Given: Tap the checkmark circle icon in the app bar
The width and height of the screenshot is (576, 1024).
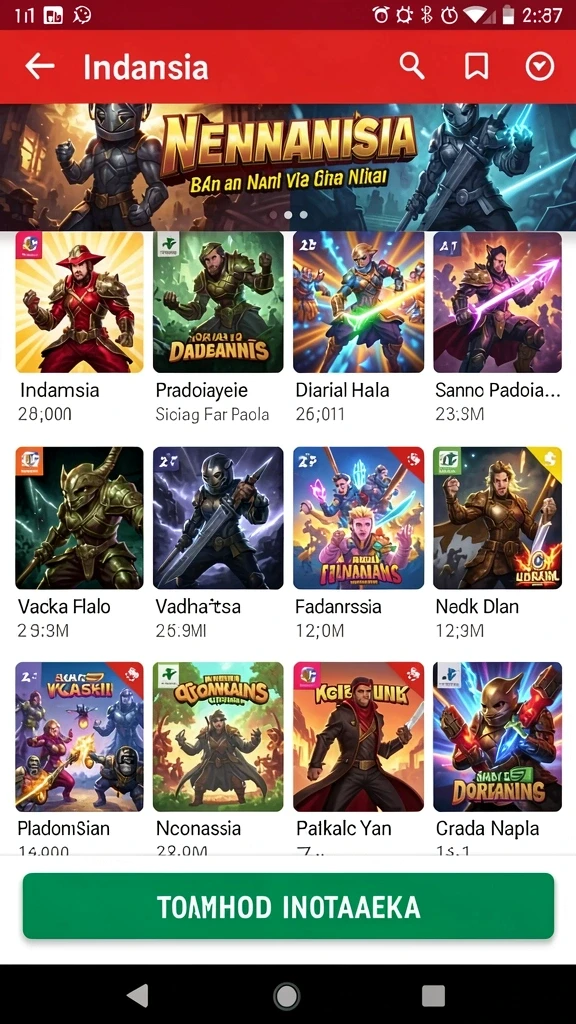Looking at the screenshot, I should click(x=540, y=66).
